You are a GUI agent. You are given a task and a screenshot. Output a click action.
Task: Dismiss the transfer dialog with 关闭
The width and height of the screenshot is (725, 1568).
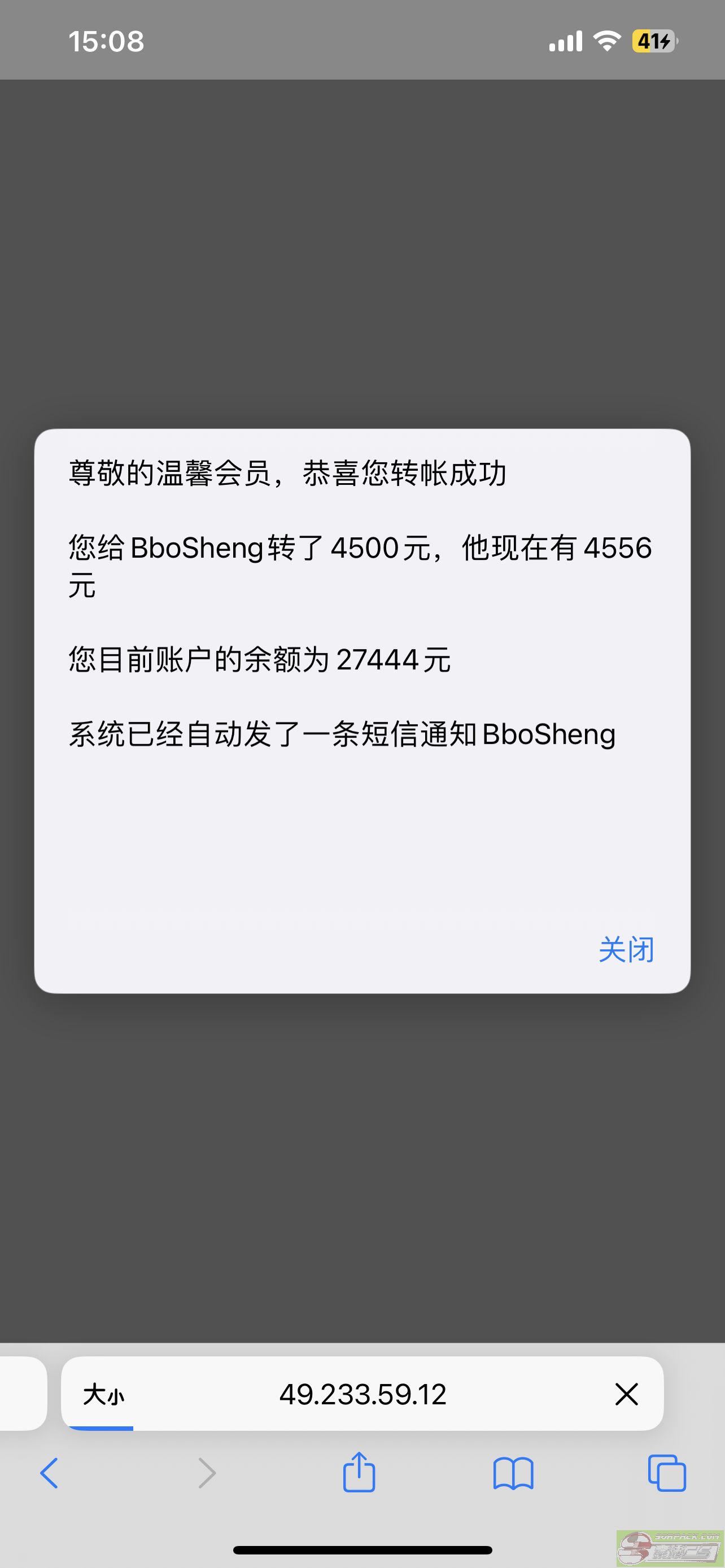click(x=626, y=949)
